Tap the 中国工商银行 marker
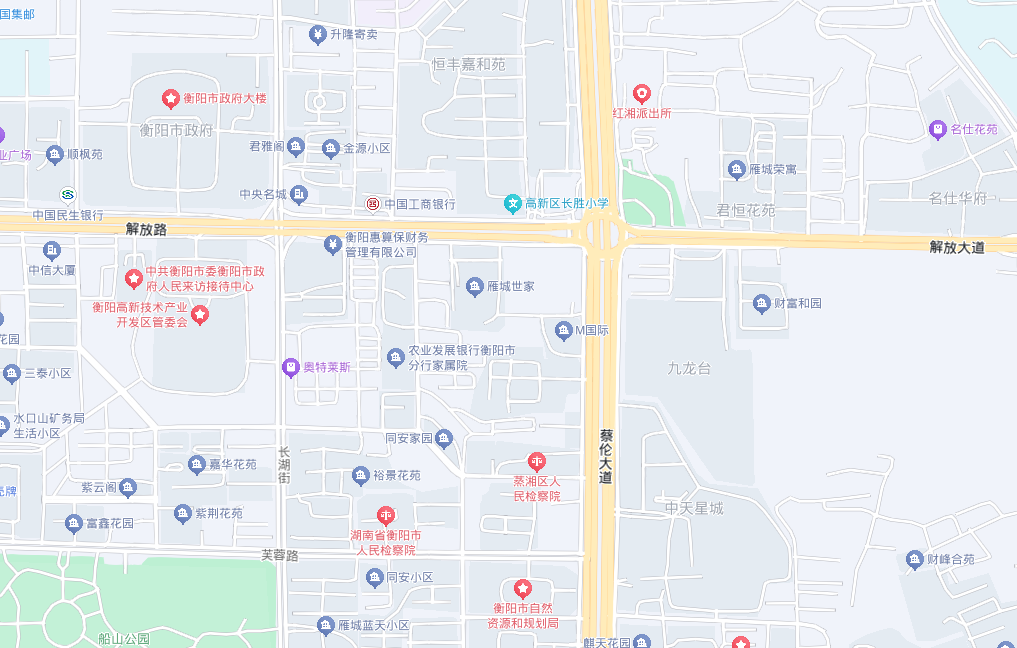 [372, 204]
